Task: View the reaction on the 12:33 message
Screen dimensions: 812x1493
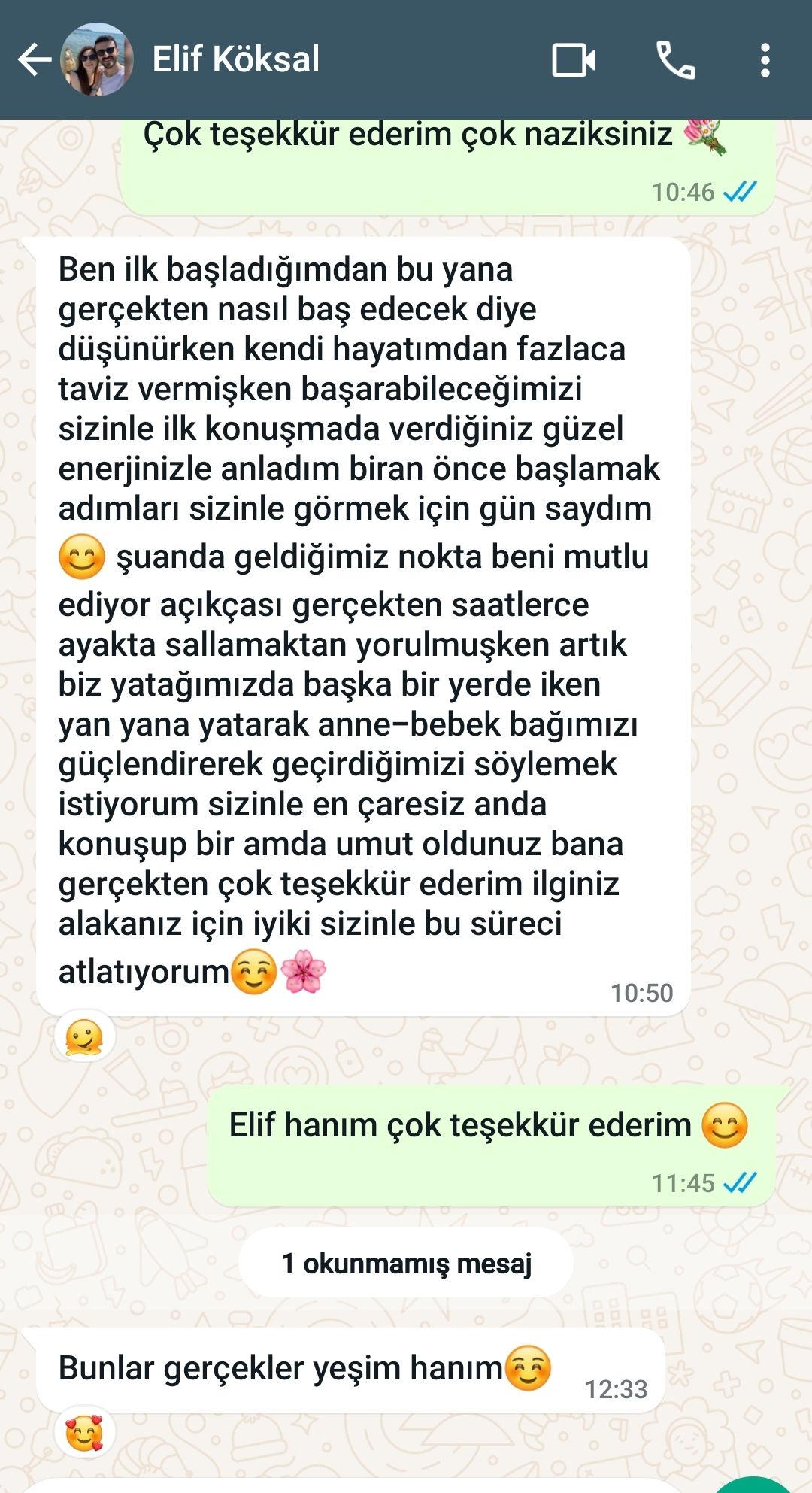Action: (84, 1433)
